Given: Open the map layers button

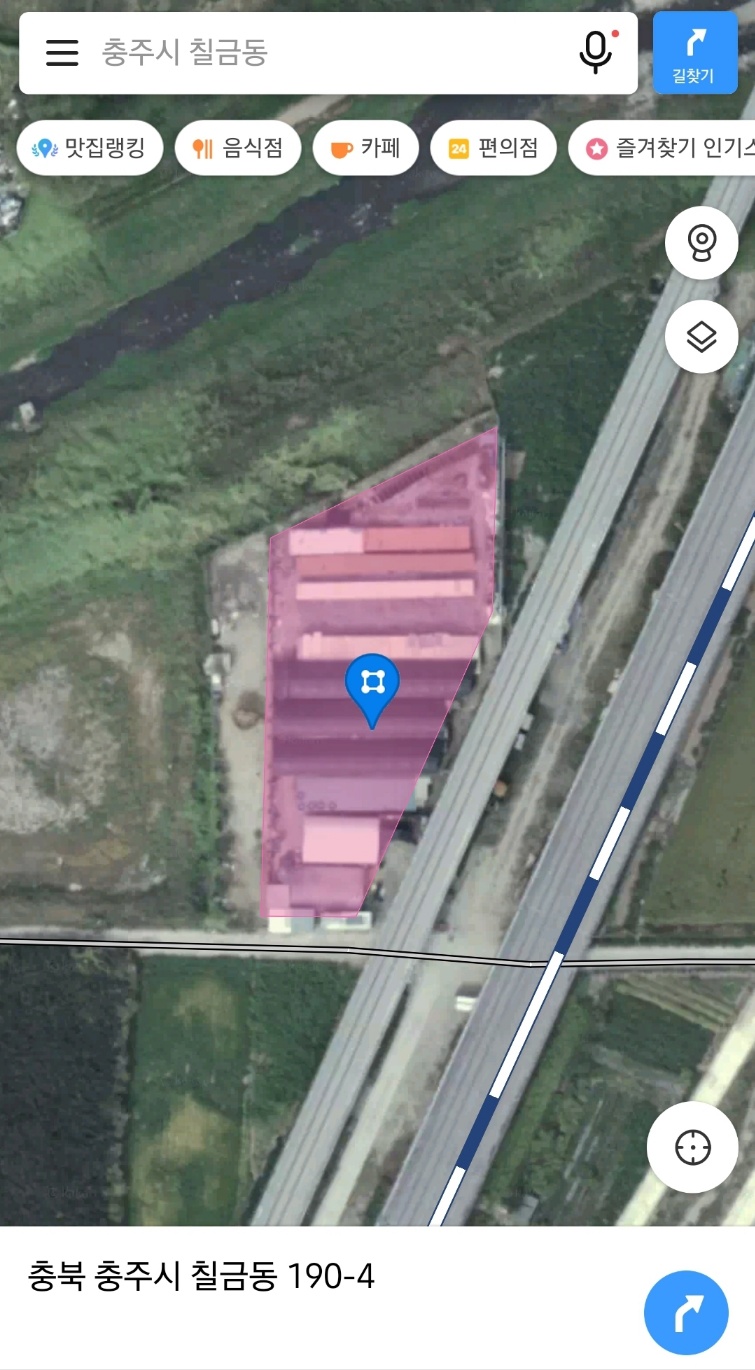Looking at the screenshot, I should (701, 337).
